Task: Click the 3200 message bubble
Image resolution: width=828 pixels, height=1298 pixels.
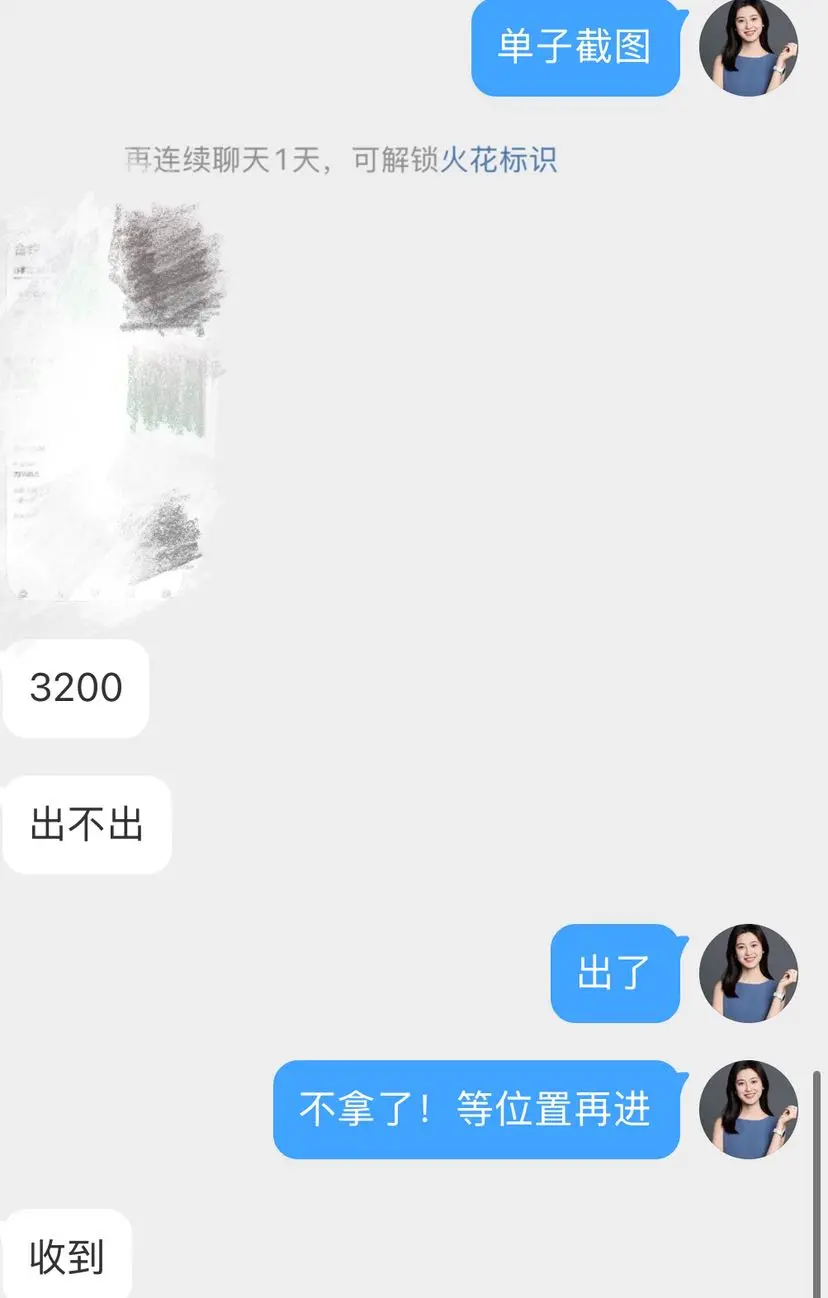Action: point(75,688)
